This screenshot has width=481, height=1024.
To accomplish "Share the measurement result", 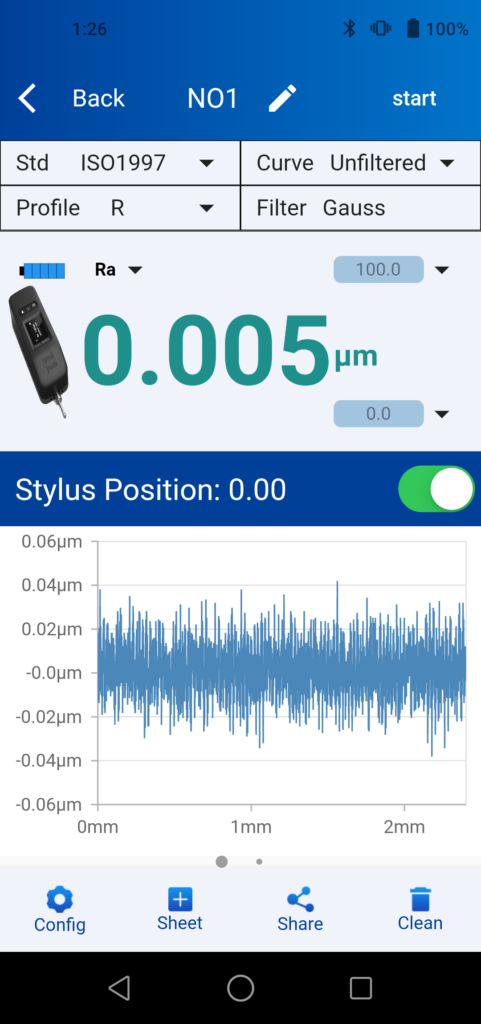I will tap(300, 909).
